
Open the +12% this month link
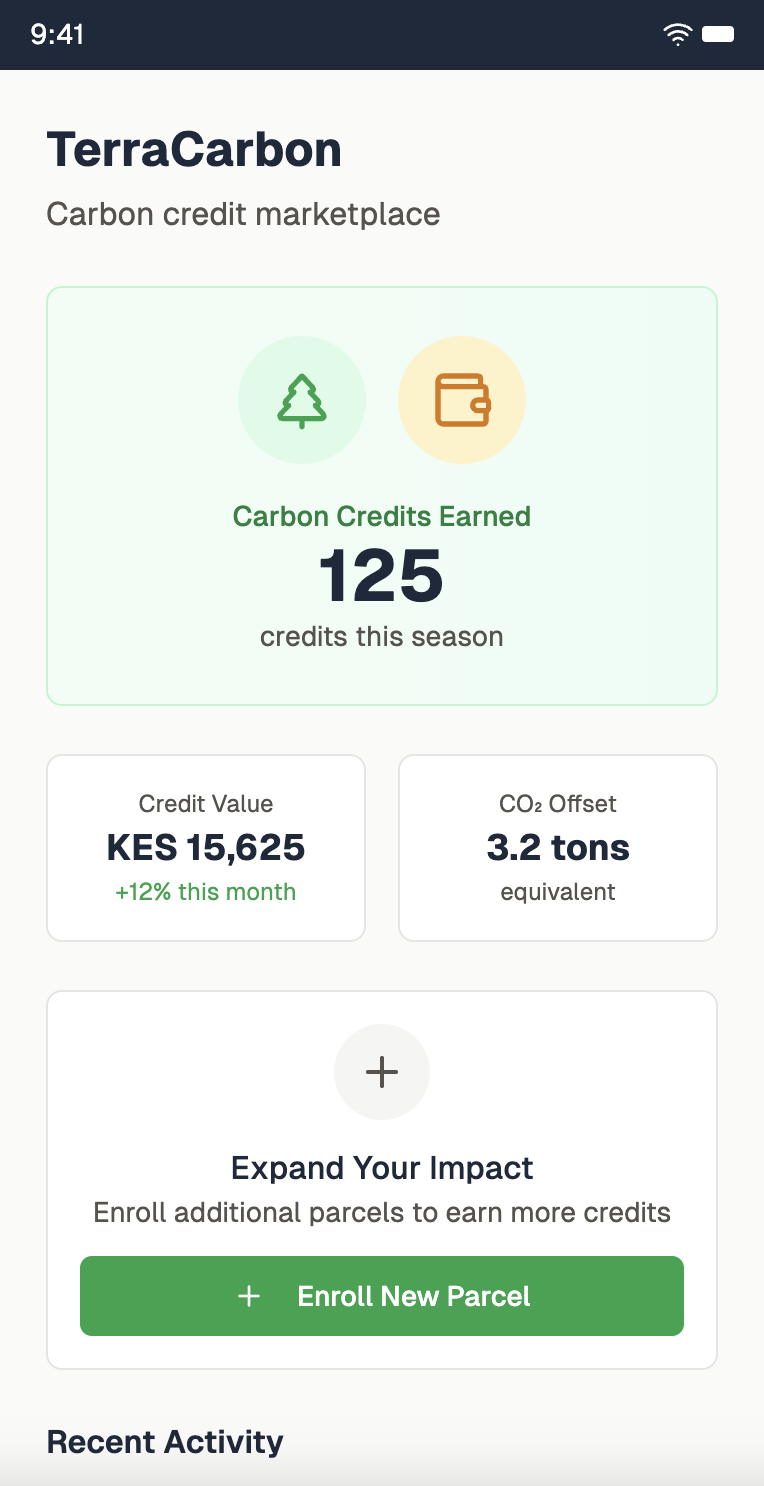(x=206, y=891)
